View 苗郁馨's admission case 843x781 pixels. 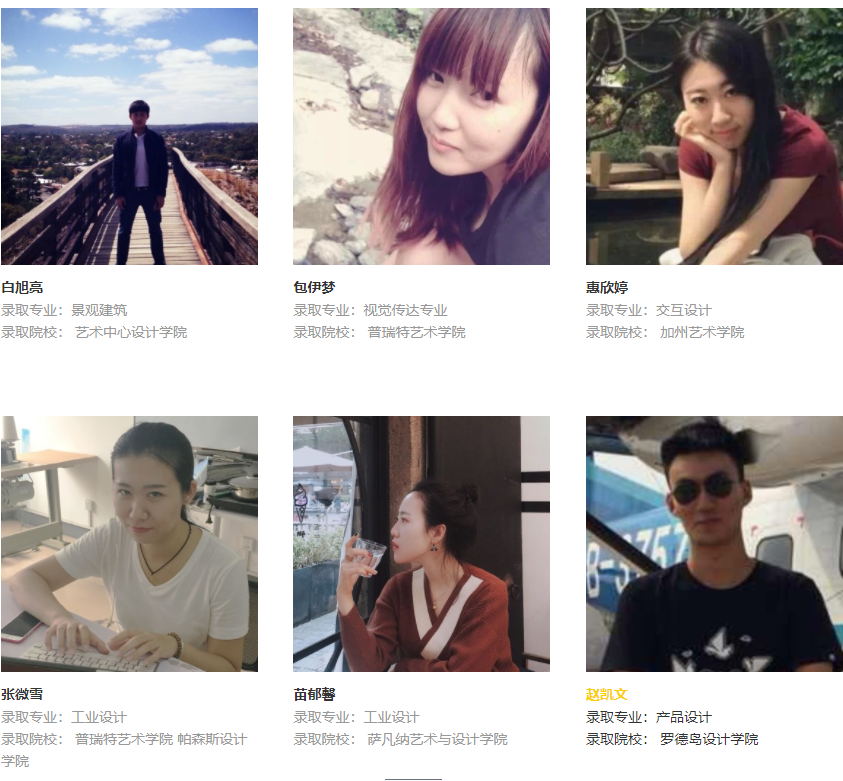point(421,543)
